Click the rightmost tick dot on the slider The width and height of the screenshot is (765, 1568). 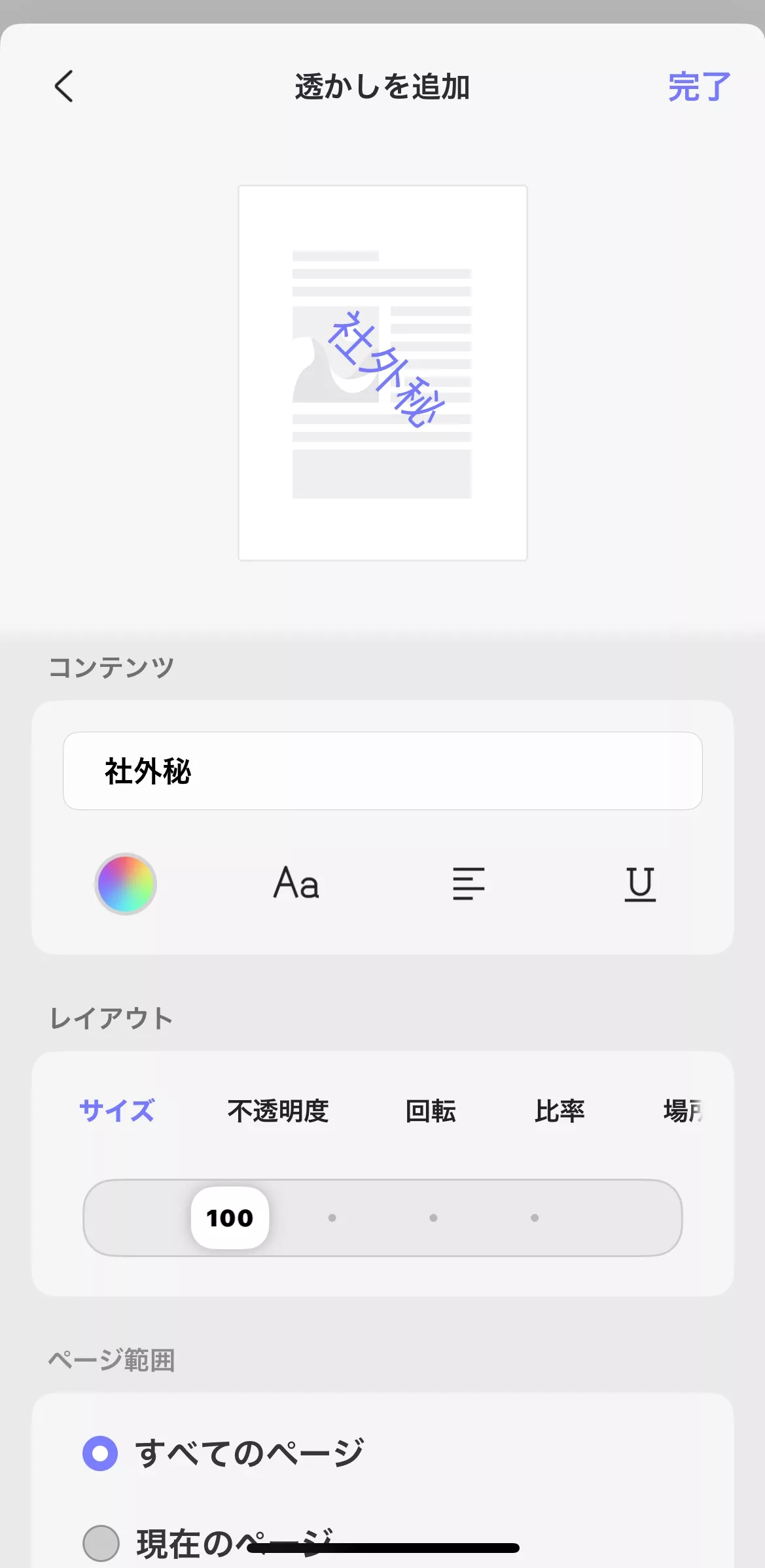[x=535, y=1217]
